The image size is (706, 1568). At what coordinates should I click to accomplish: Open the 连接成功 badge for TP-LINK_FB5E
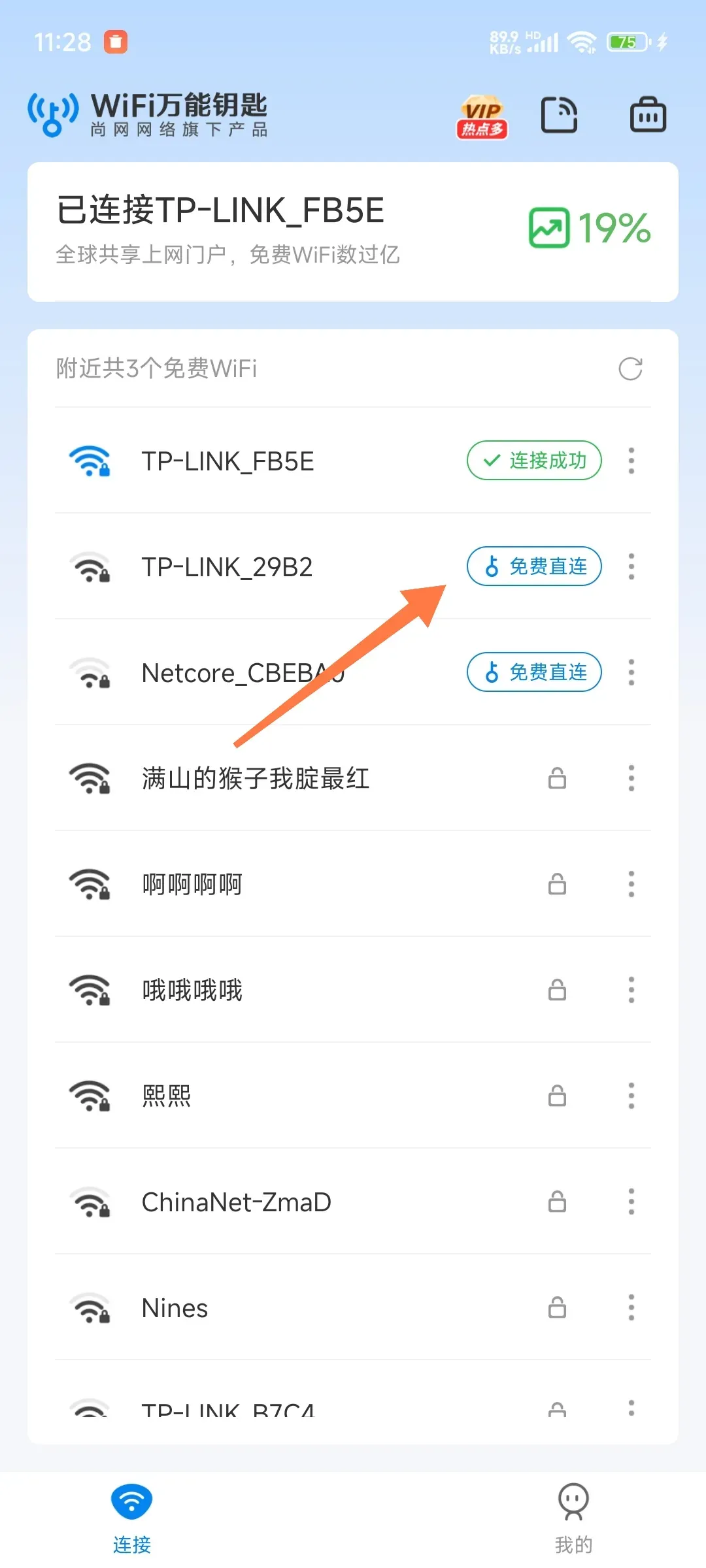pos(534,460)
